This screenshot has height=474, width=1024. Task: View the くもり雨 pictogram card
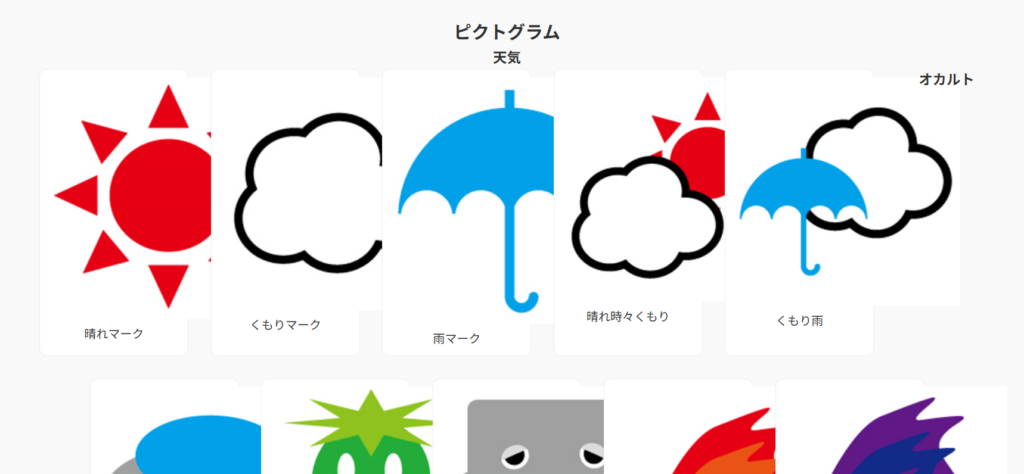799,212
